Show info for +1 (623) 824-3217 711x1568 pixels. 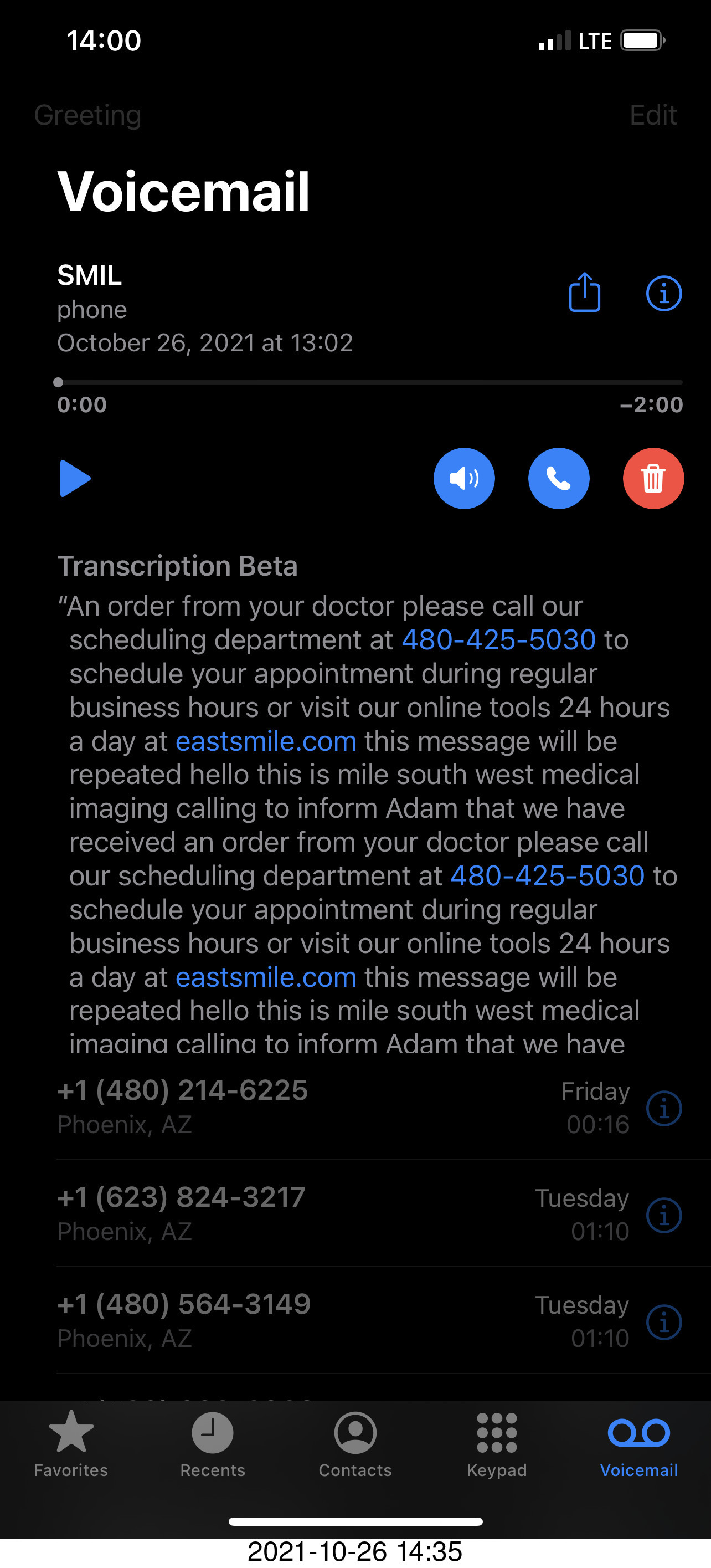point(663,1215)
